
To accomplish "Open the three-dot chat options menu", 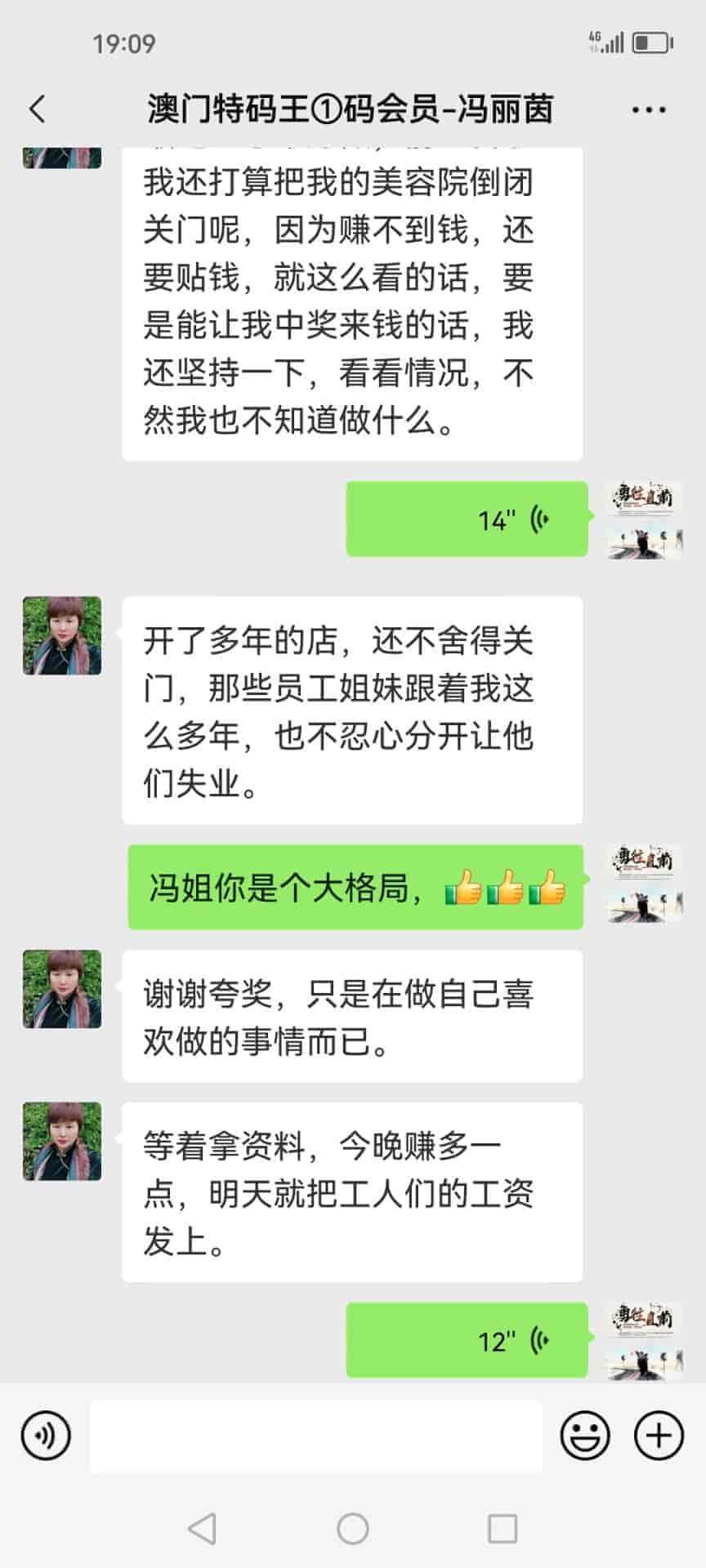I will point(649,109).
